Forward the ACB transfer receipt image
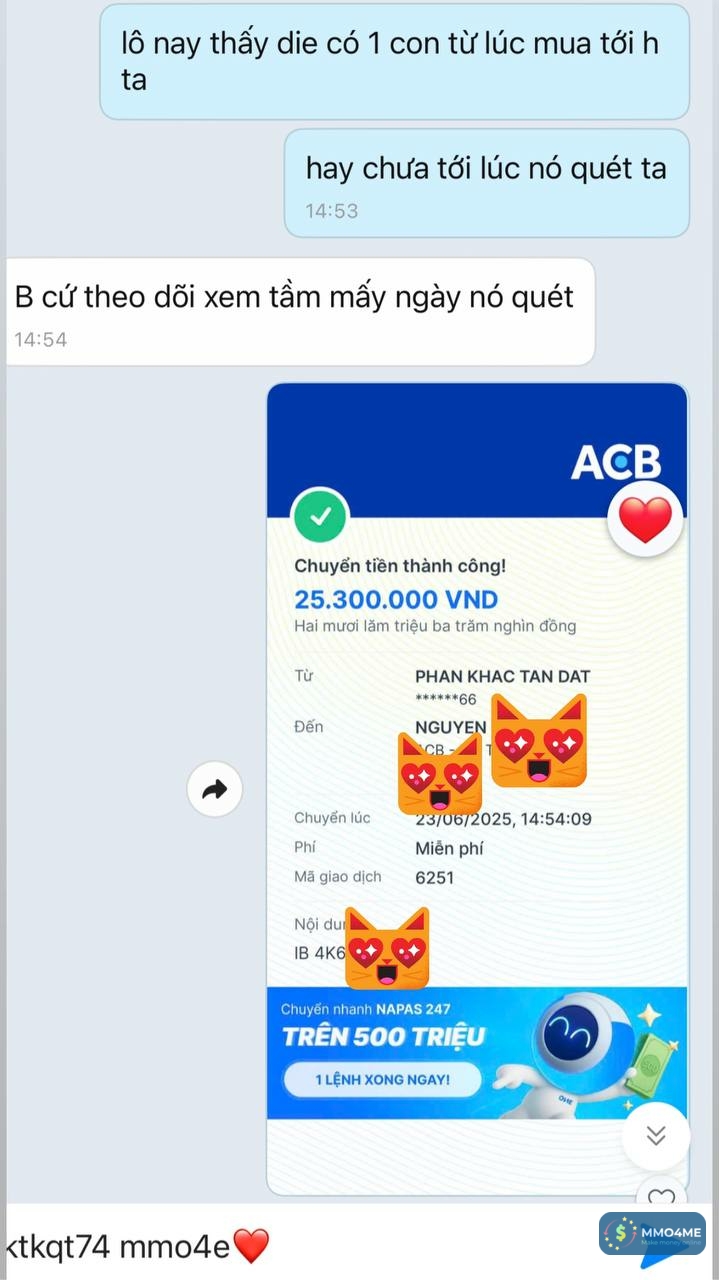 coord(215,790)
